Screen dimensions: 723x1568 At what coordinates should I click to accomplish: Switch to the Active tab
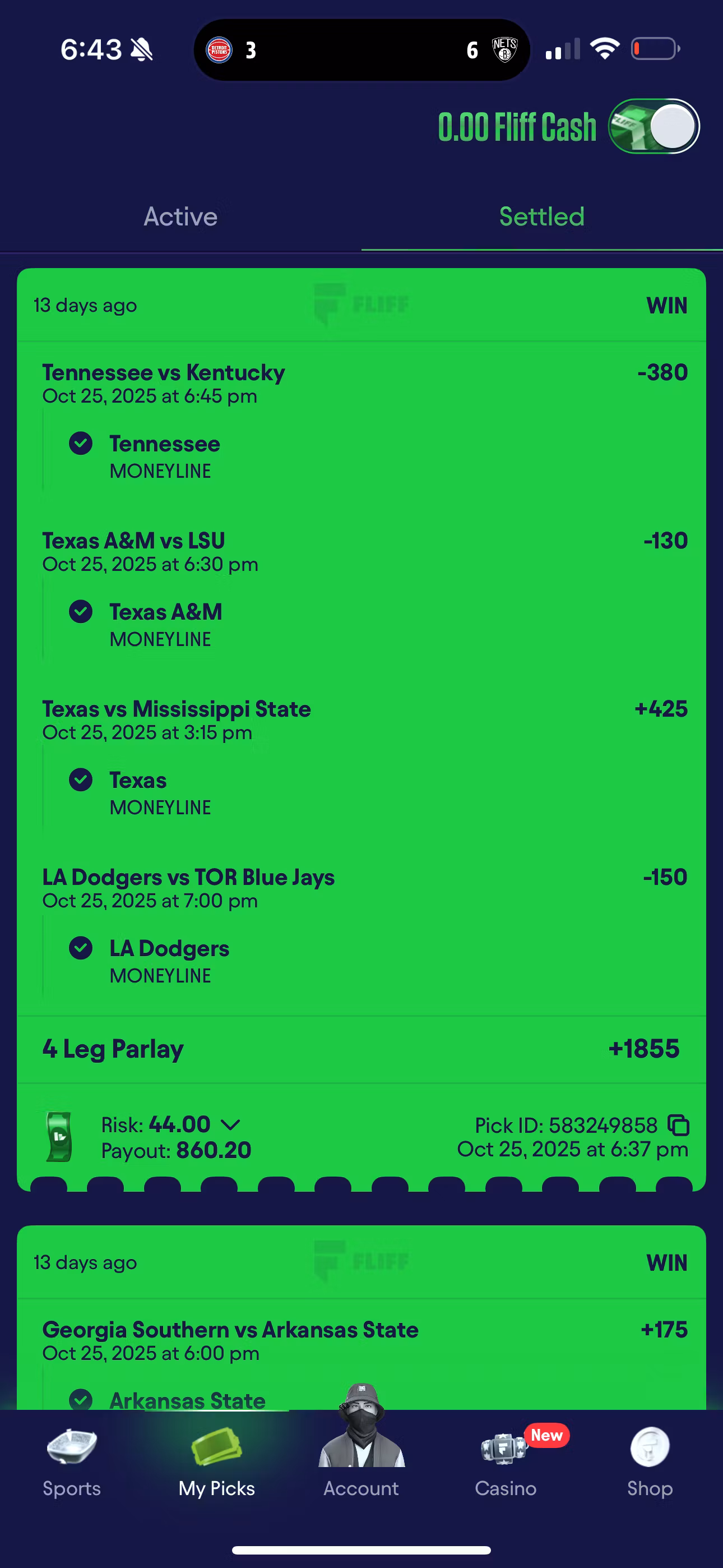[180, 216]
